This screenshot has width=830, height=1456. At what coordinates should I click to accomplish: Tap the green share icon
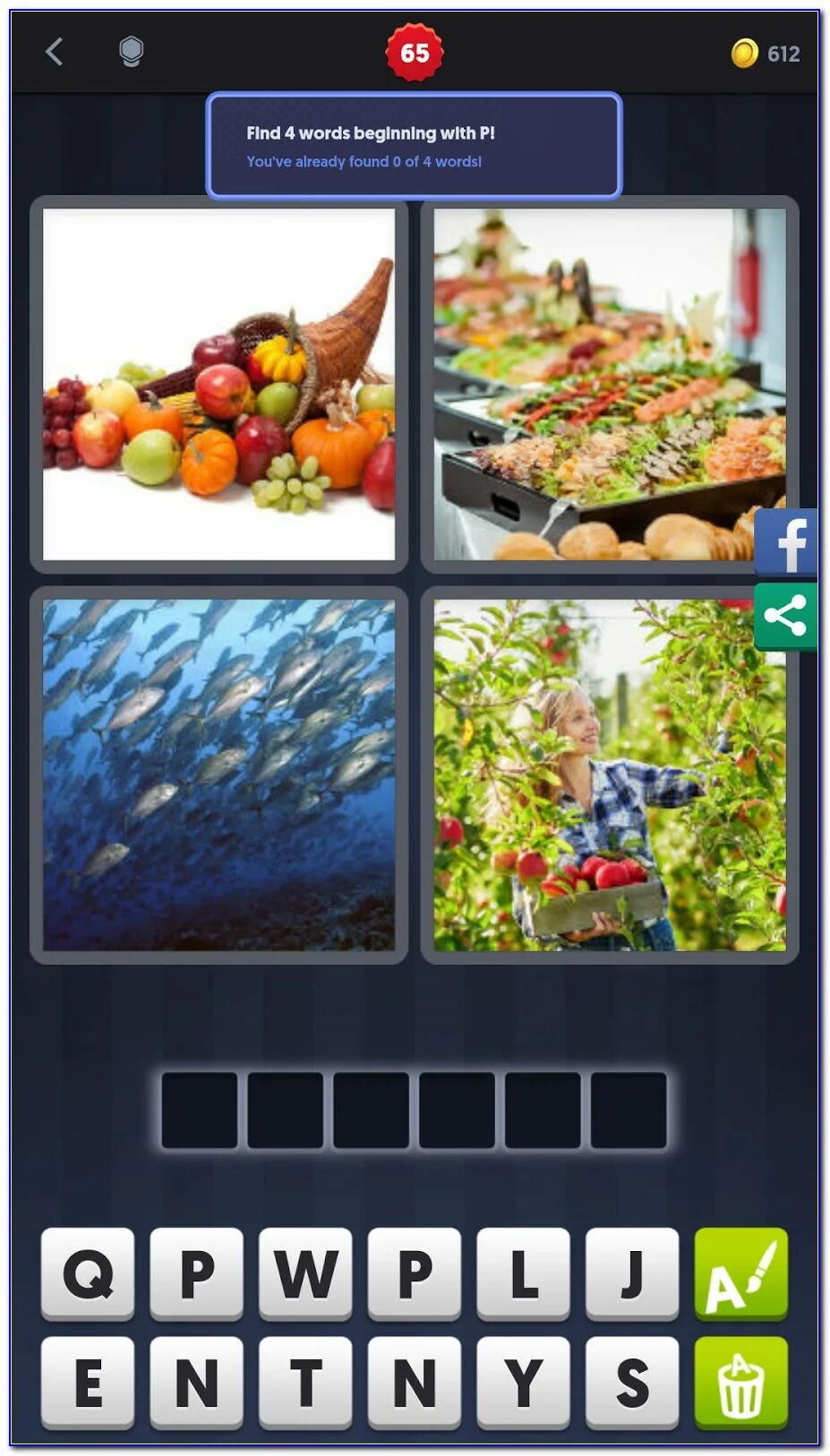click(785, 617)
